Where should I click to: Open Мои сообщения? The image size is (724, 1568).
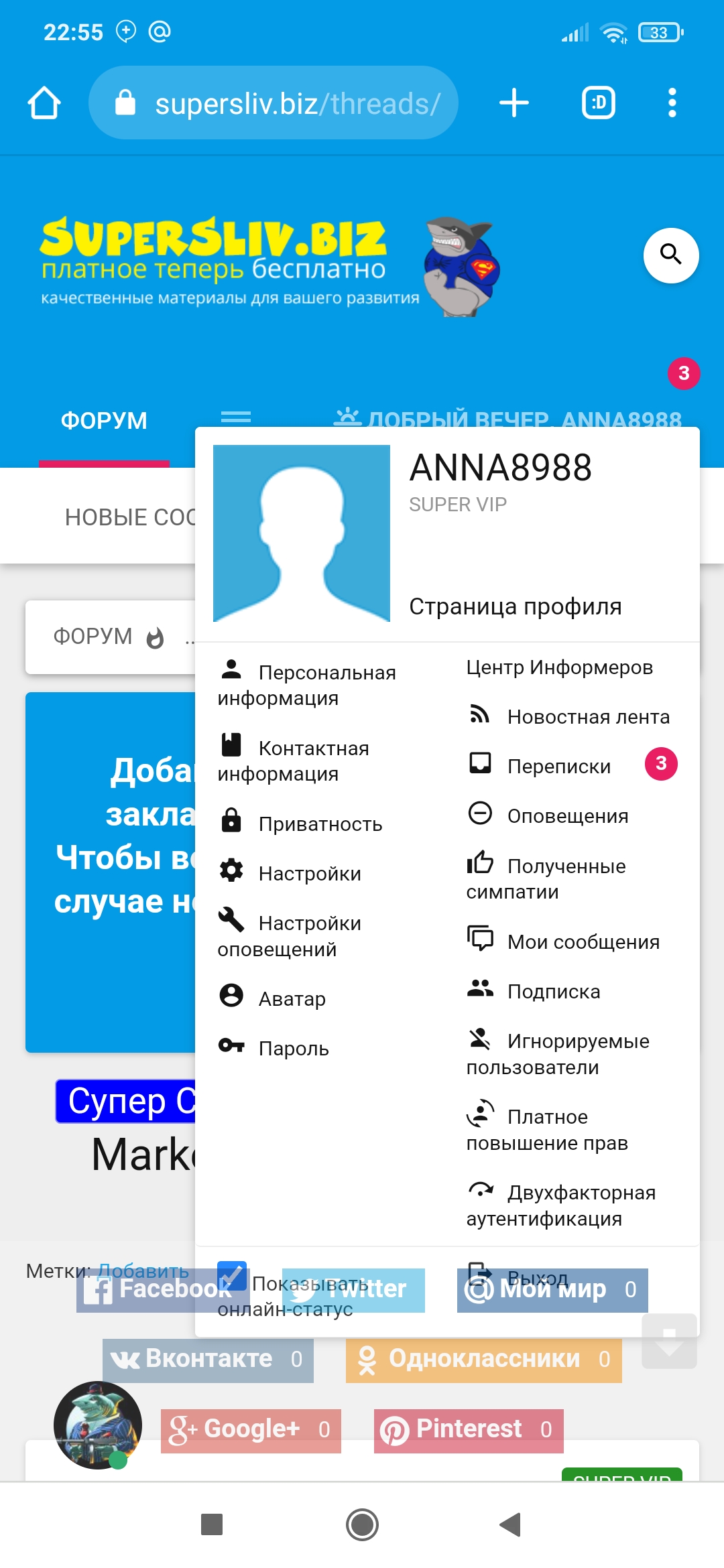pos(563,941)
